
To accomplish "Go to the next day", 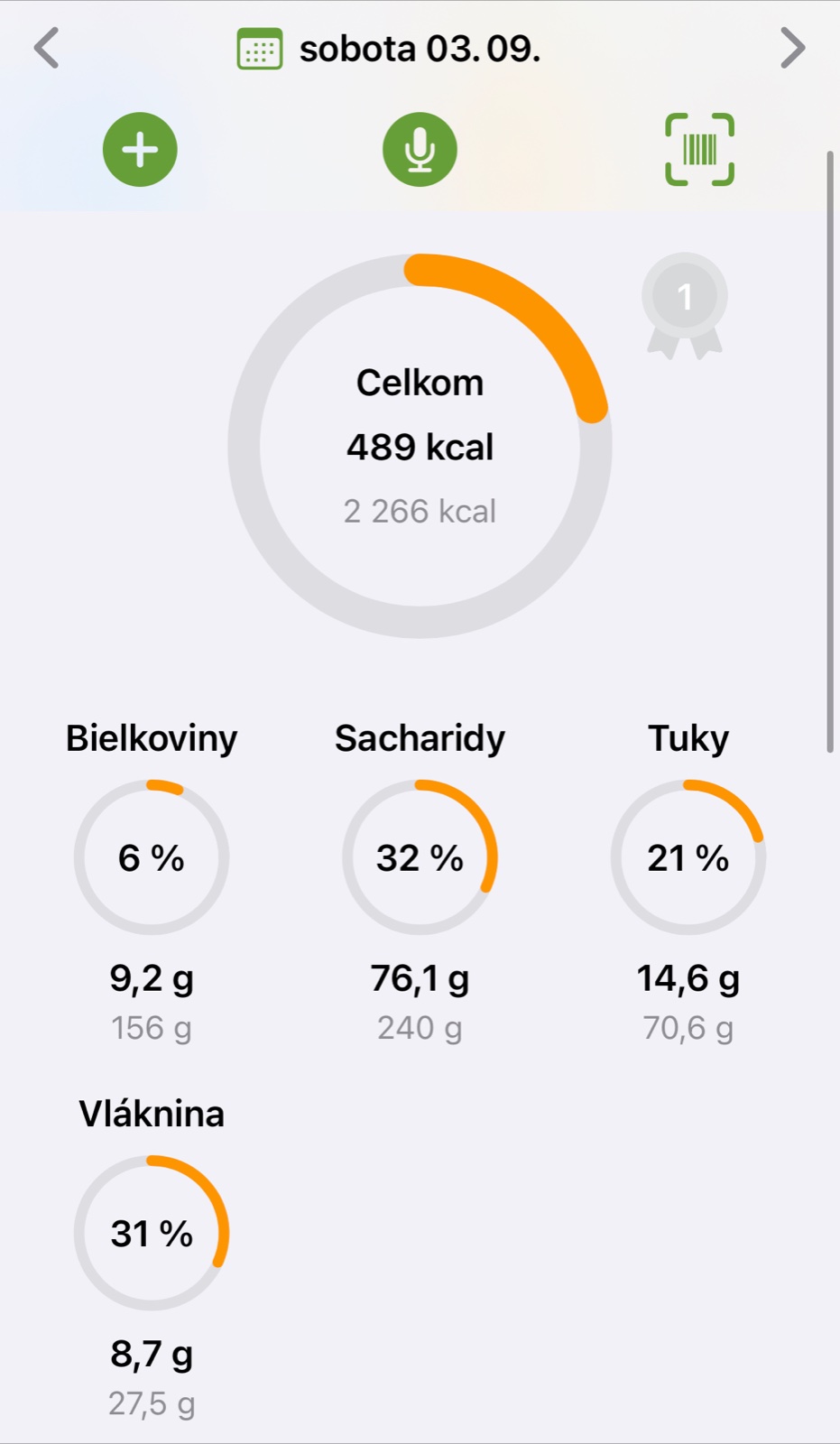I will coord(792,49).
